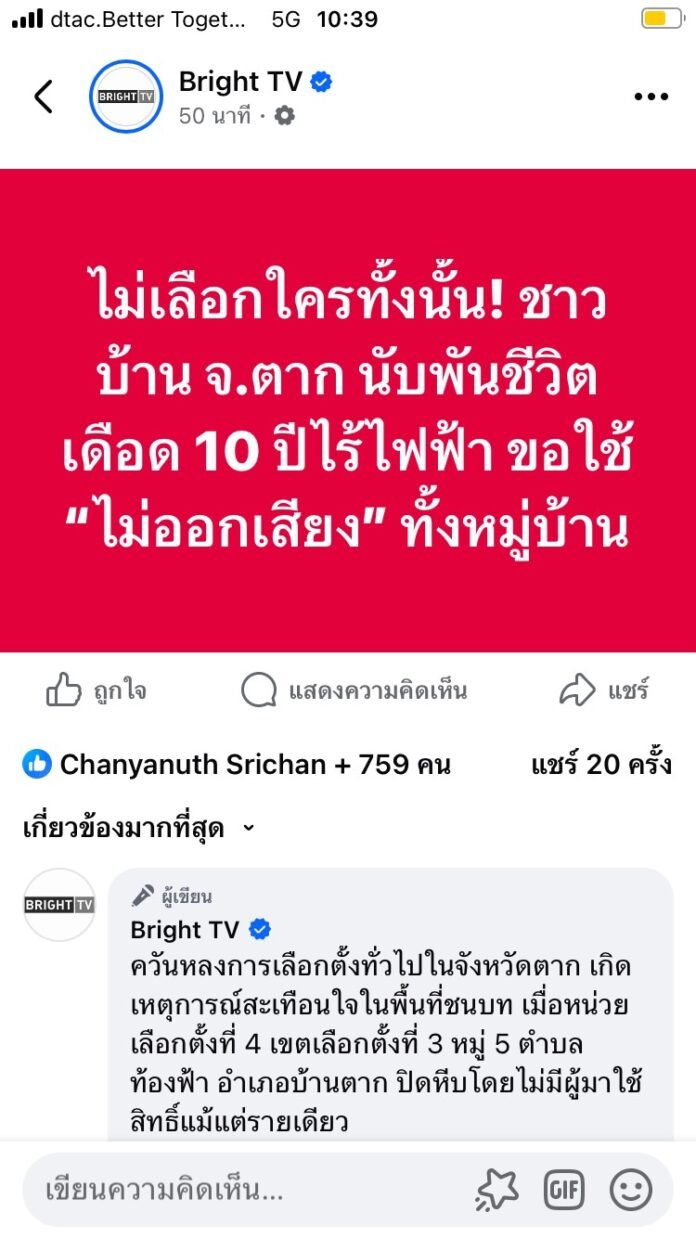Tap แสดงความคิดเห็น to comment on the post
This screenshot has width=696, height=1238.
(x=354, y=690)
